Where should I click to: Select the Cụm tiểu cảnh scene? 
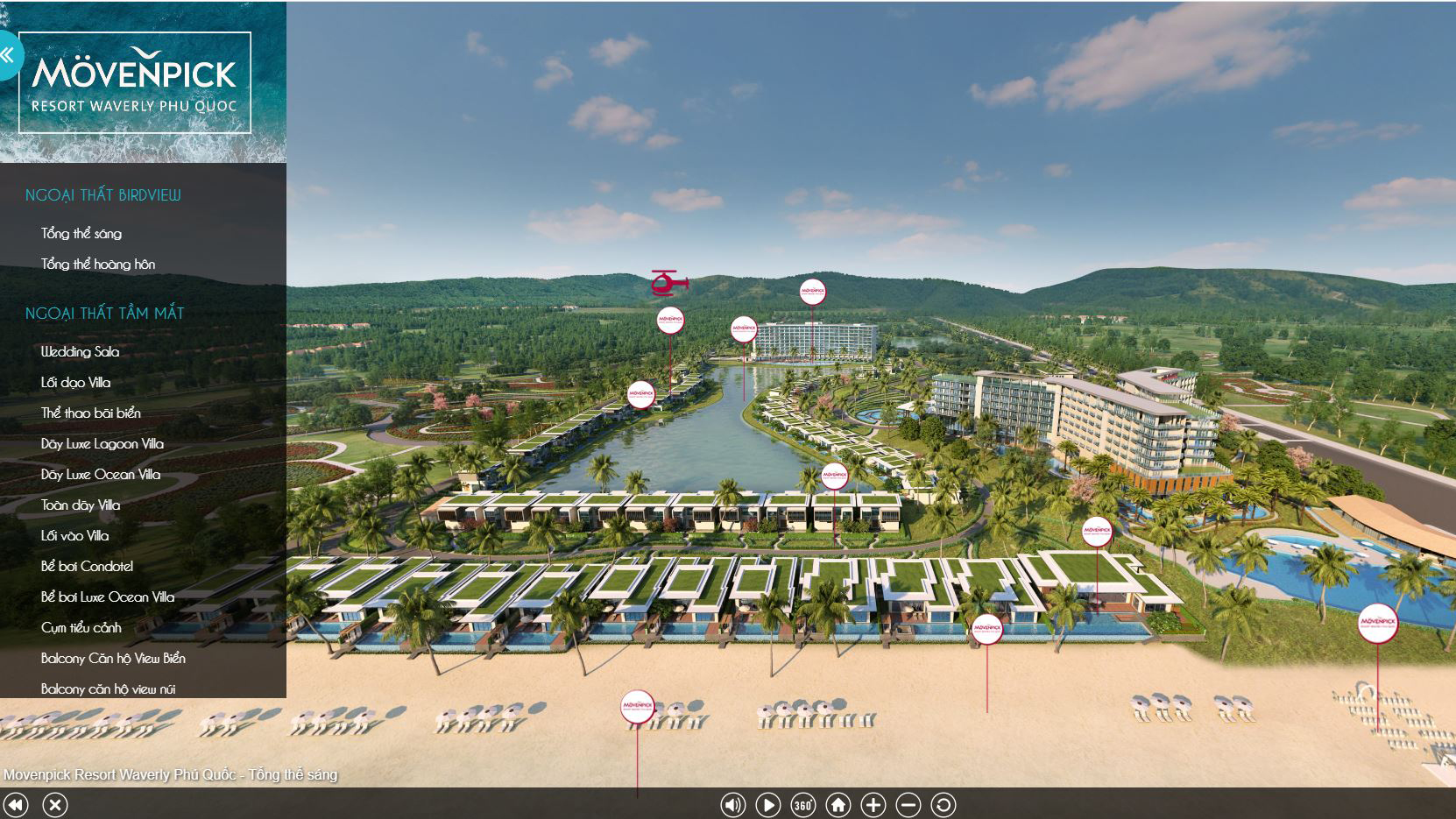[x=81, y=628]
